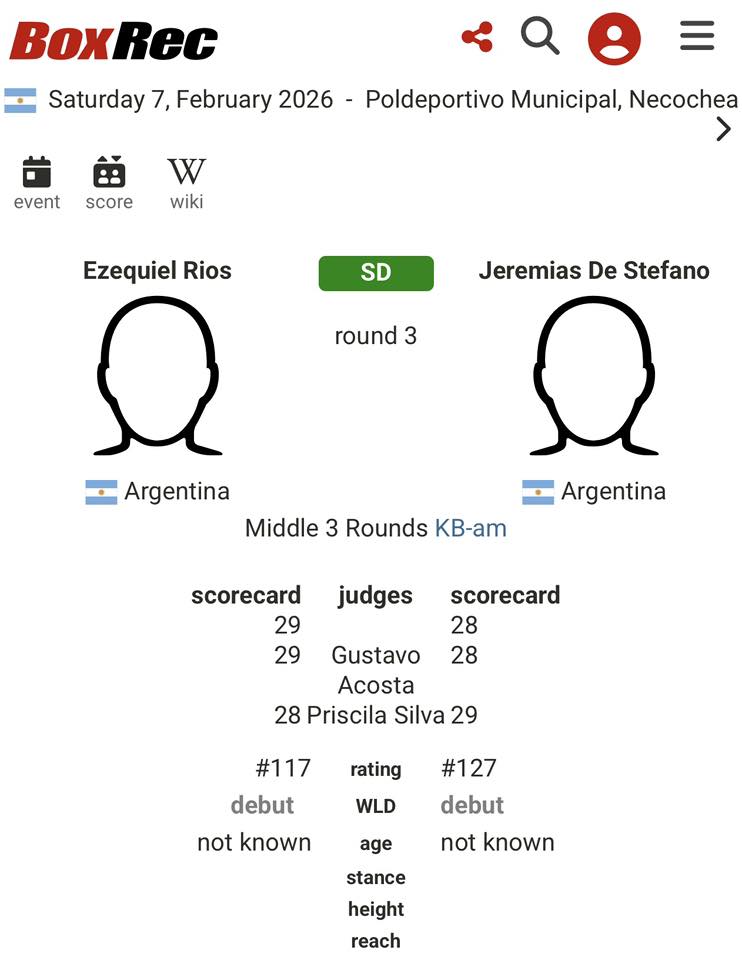Open Ezequiel Rios's profile

[157, 270]
